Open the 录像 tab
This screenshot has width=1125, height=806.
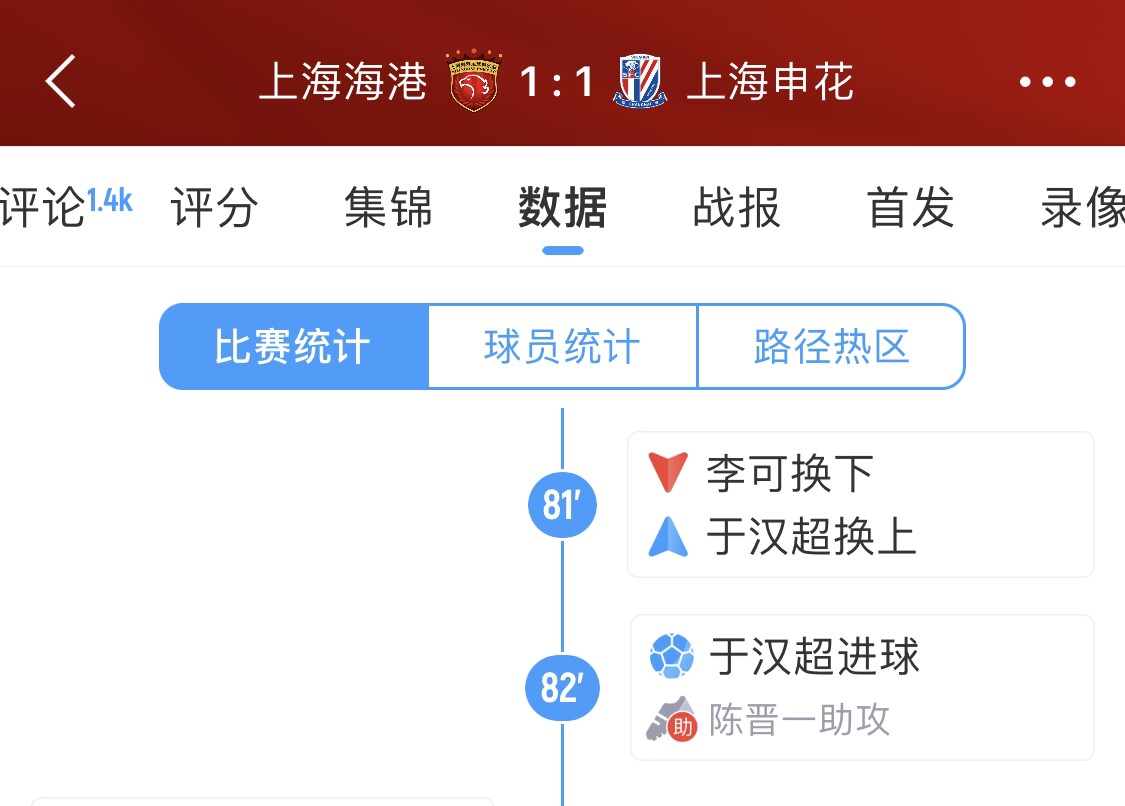click(x=1082, y=209)
